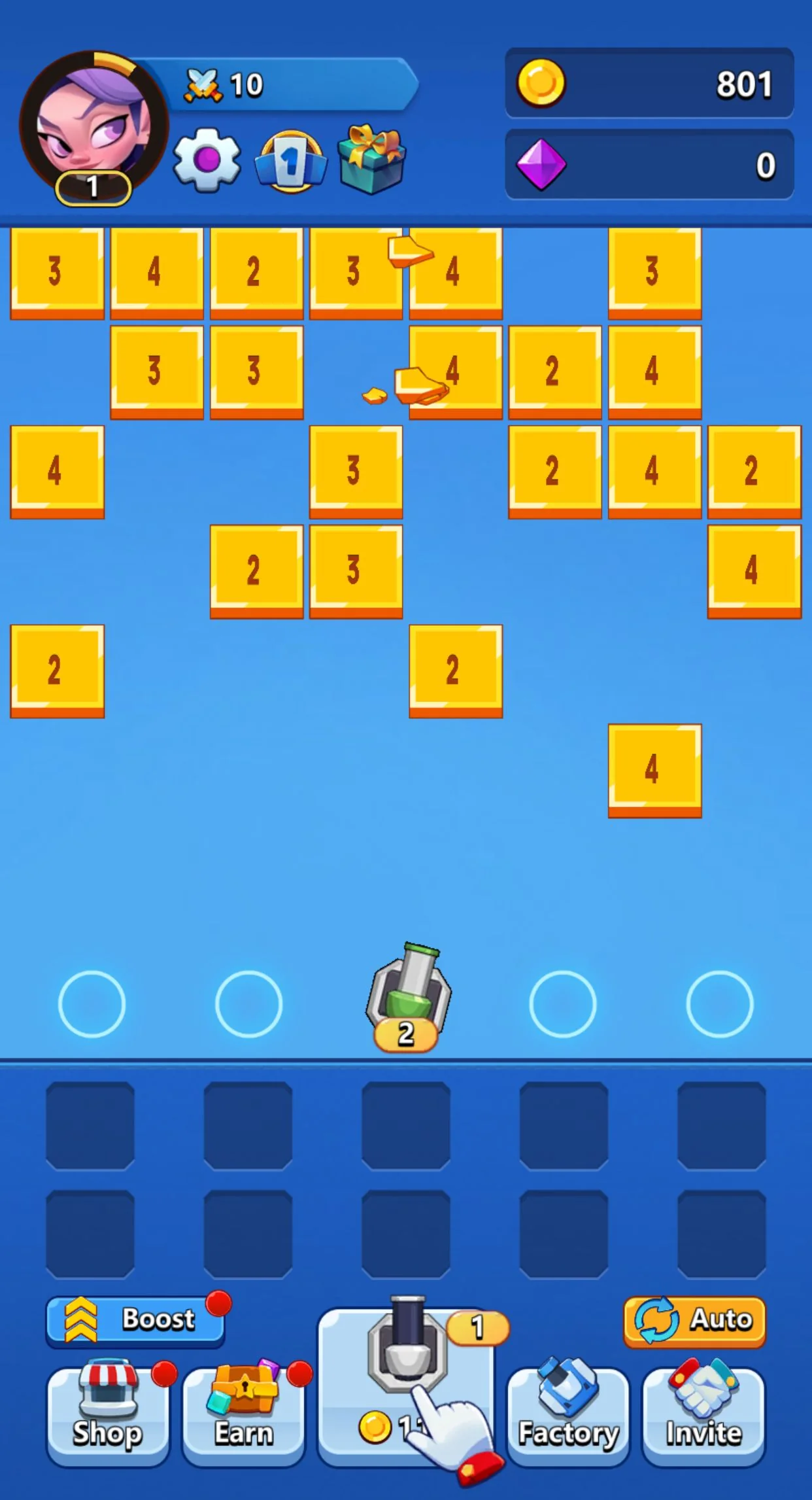This screenshot has width=812, height=1500.
Task: Open the gift box reward
Action: pos(372,160)
